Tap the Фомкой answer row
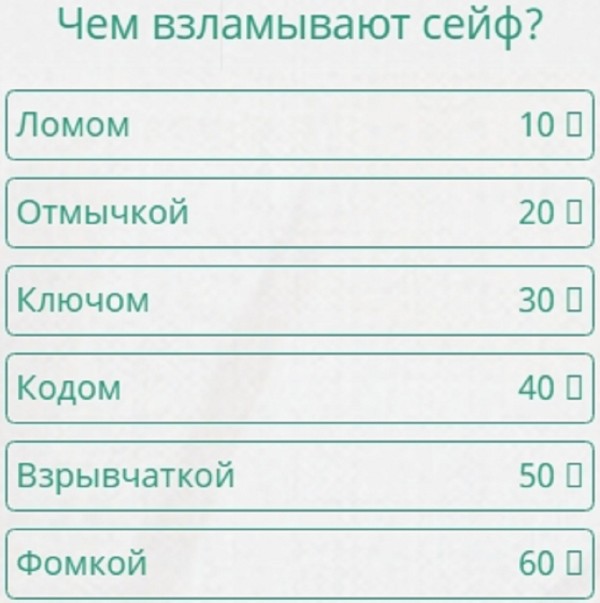This screenshot has width=600, height=603. point(300,563)
